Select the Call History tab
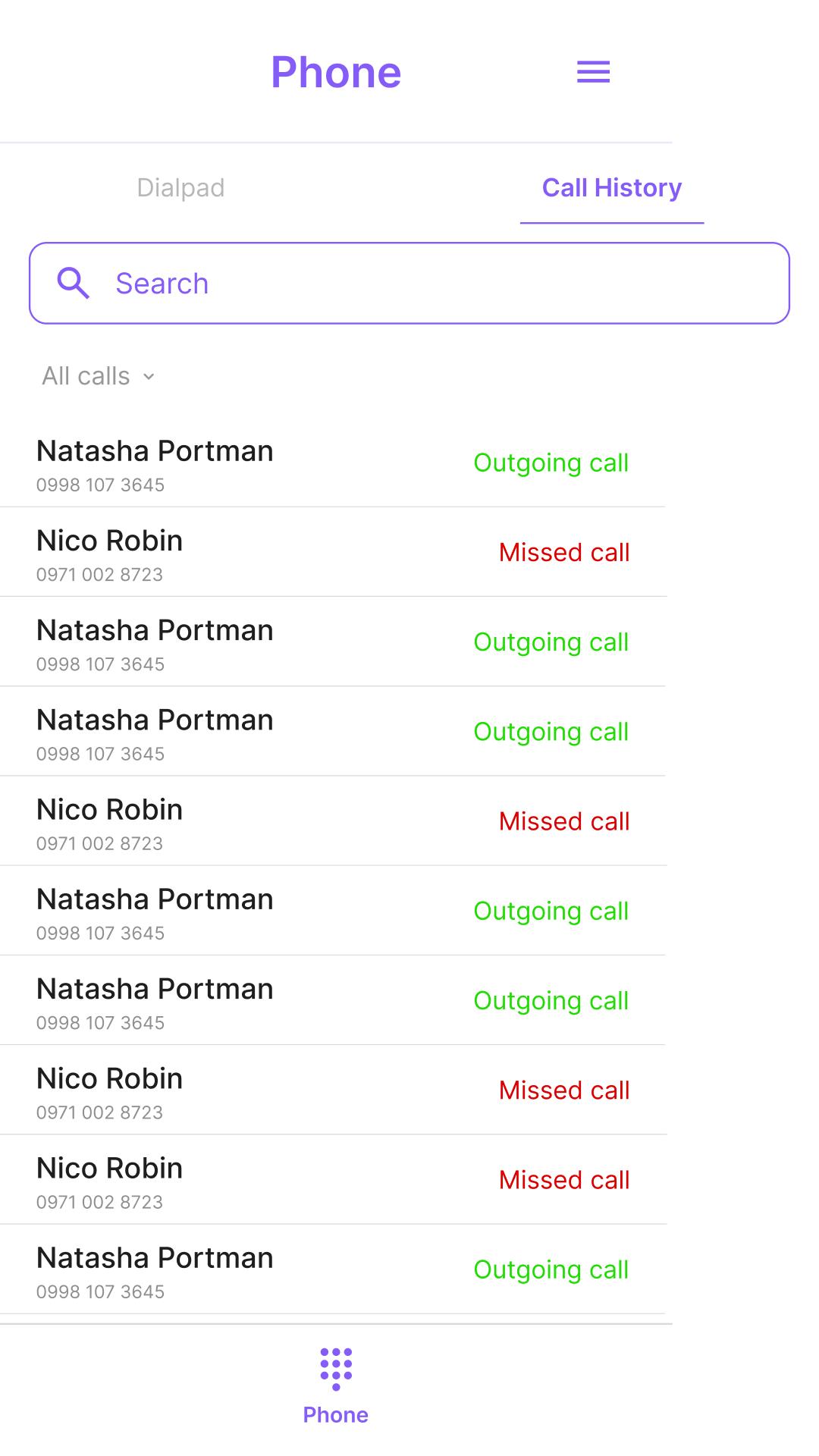819x1456 pixels. 611,187
